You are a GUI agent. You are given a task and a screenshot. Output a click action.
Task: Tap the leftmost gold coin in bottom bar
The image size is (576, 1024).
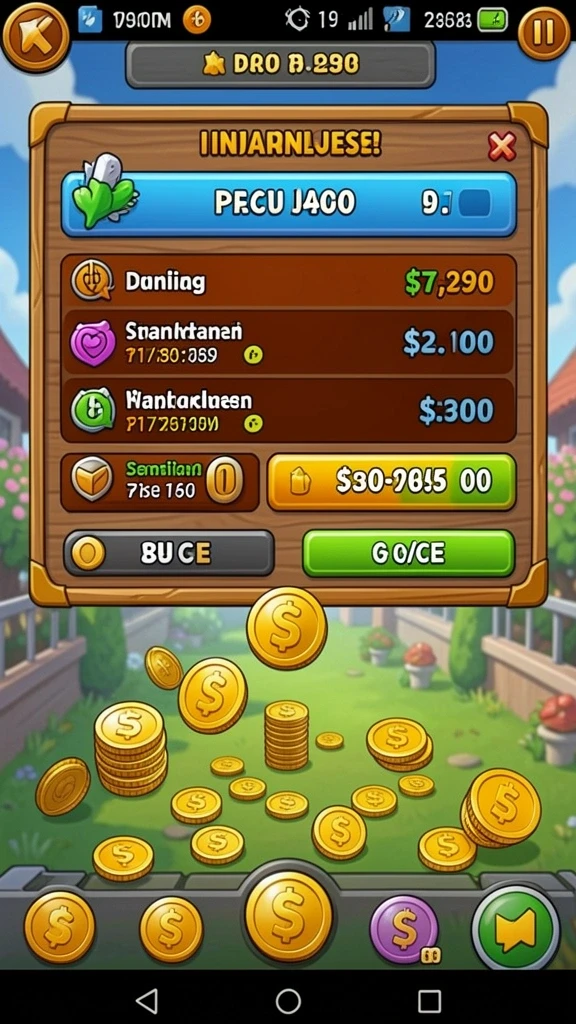click(x=59, y=927)
